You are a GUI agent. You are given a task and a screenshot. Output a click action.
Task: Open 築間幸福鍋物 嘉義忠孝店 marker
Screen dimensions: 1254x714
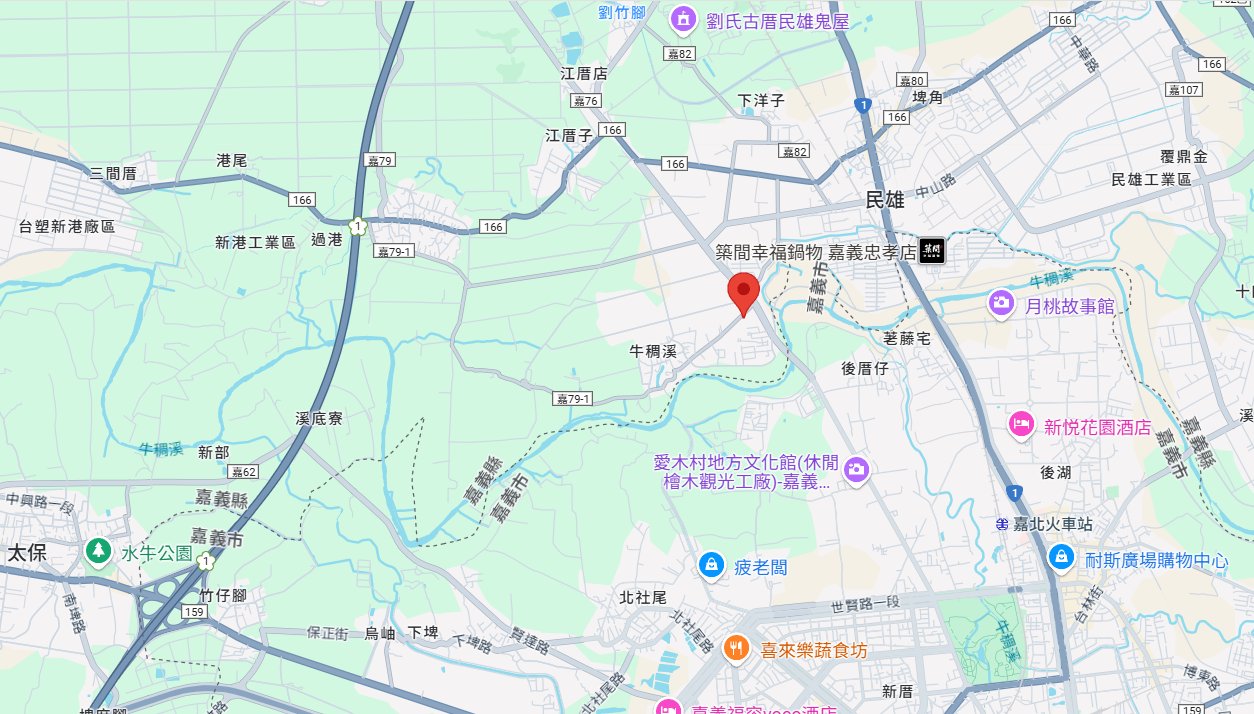pos(932,250)
